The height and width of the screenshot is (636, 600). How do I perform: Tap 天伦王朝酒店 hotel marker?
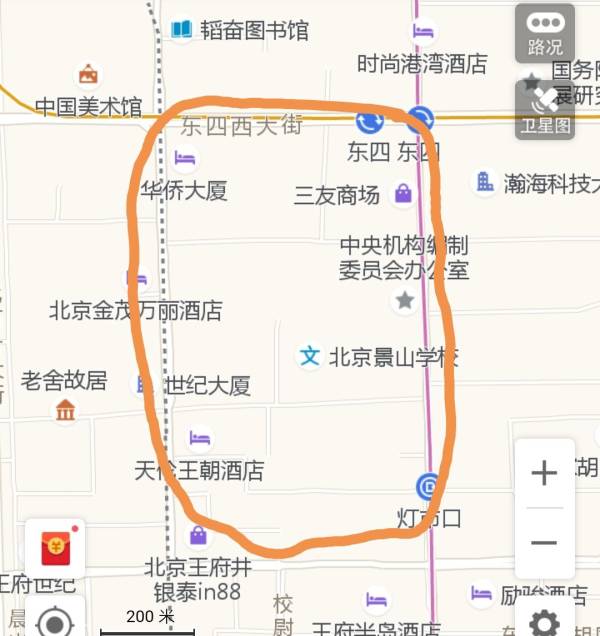(x=199, y=438)
